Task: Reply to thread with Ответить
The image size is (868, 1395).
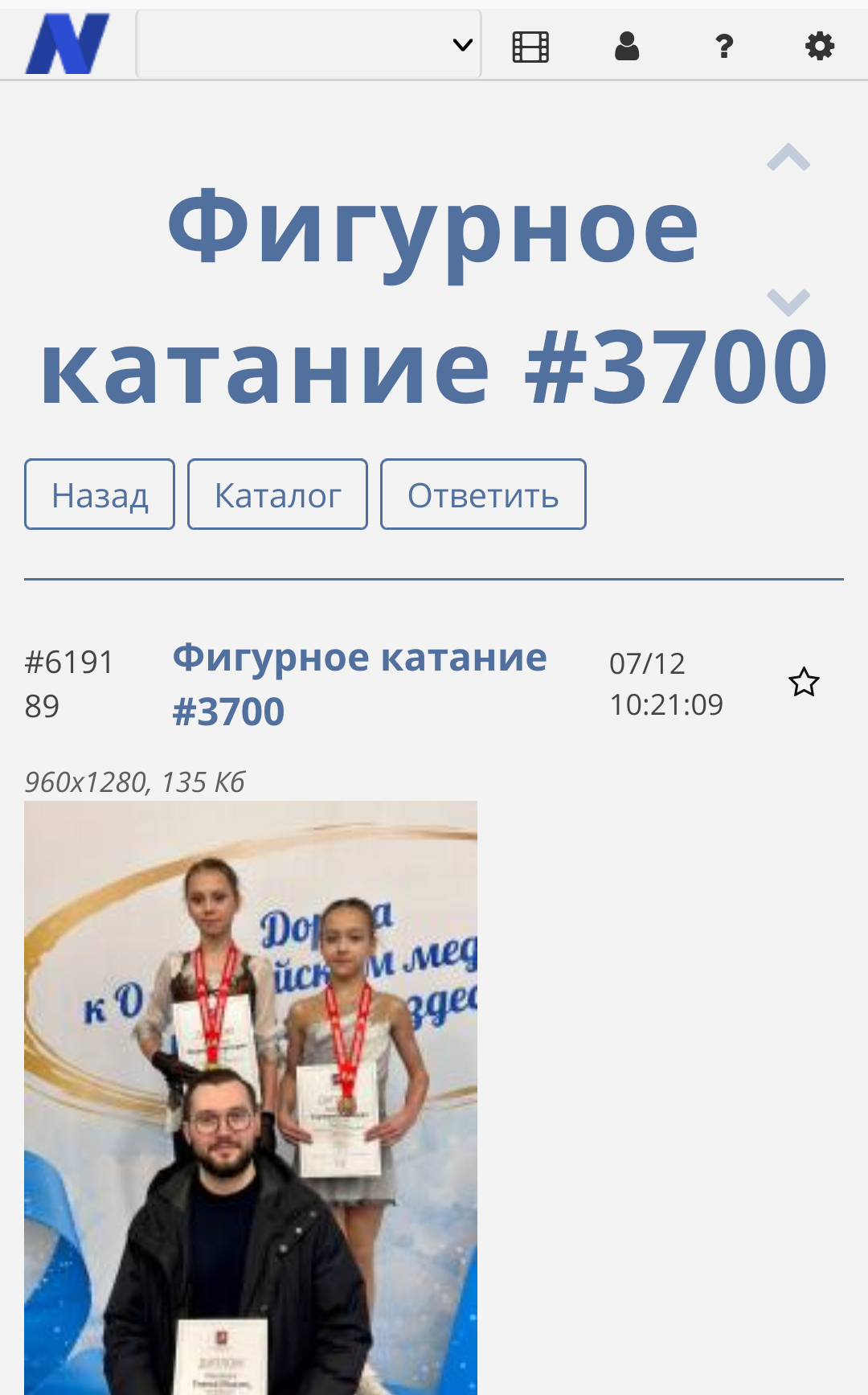Action: click(483, 494)
